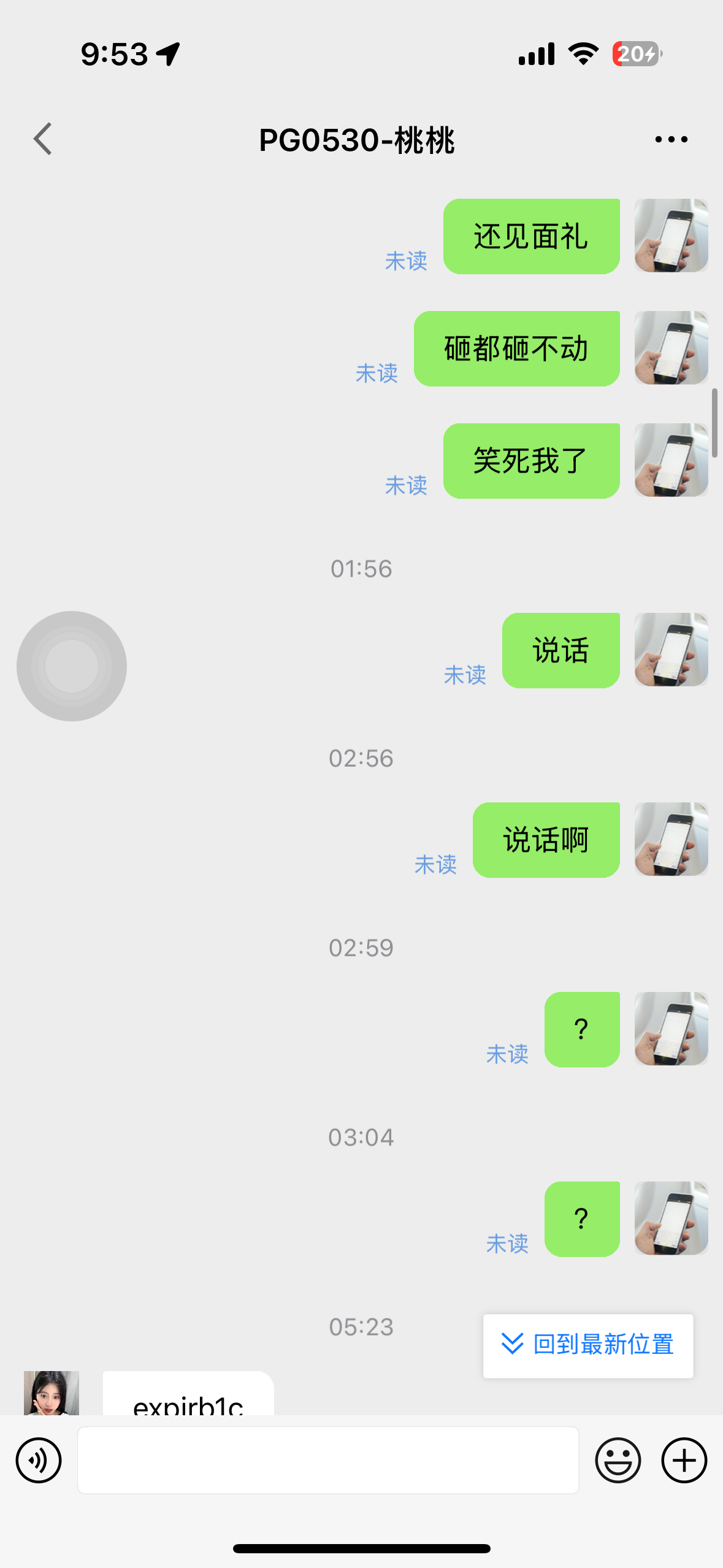The image size is (723, 1568).
Task: Open my avatar next to 还见面礼
Action: click(671, 236)
